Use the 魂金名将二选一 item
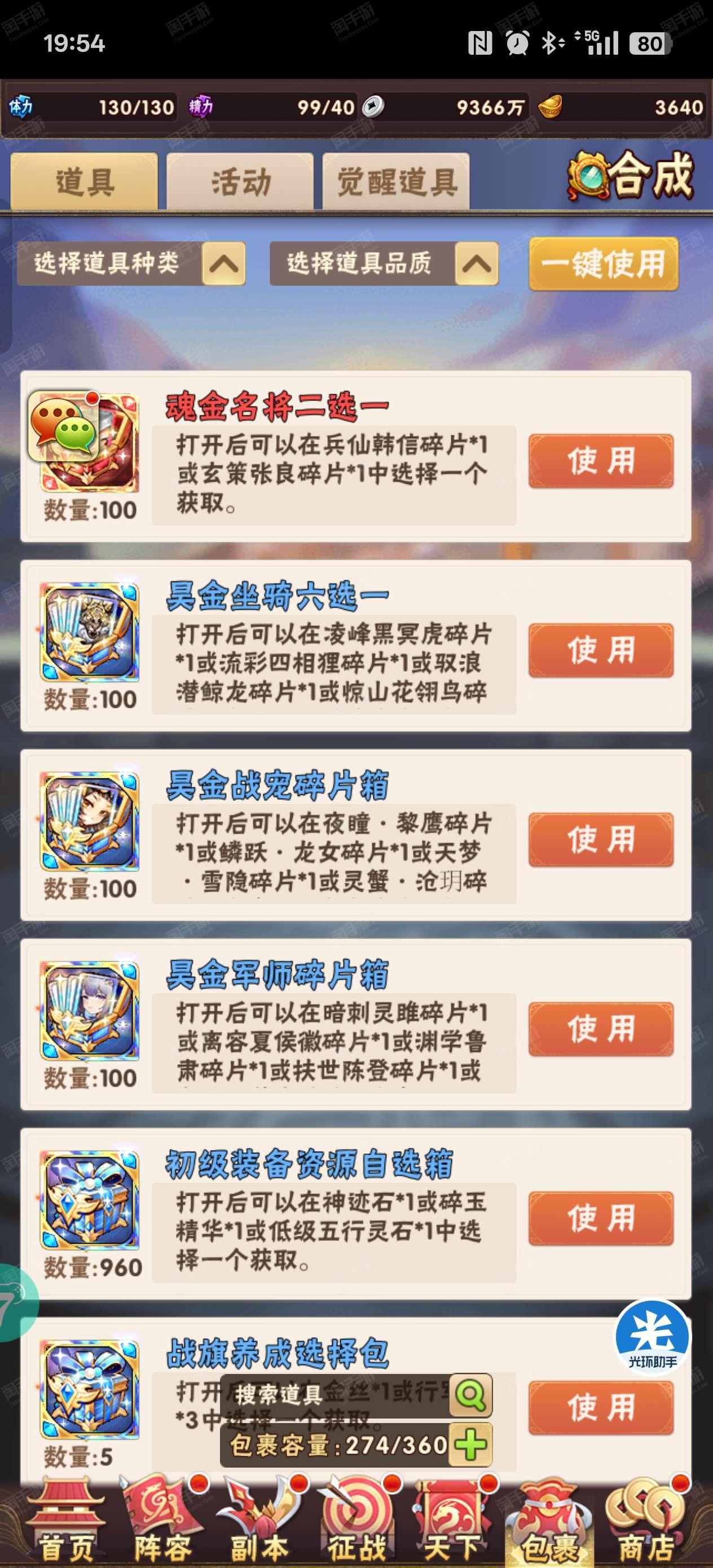The width and height of the screenshot is (713, 1568). [601, 461]
